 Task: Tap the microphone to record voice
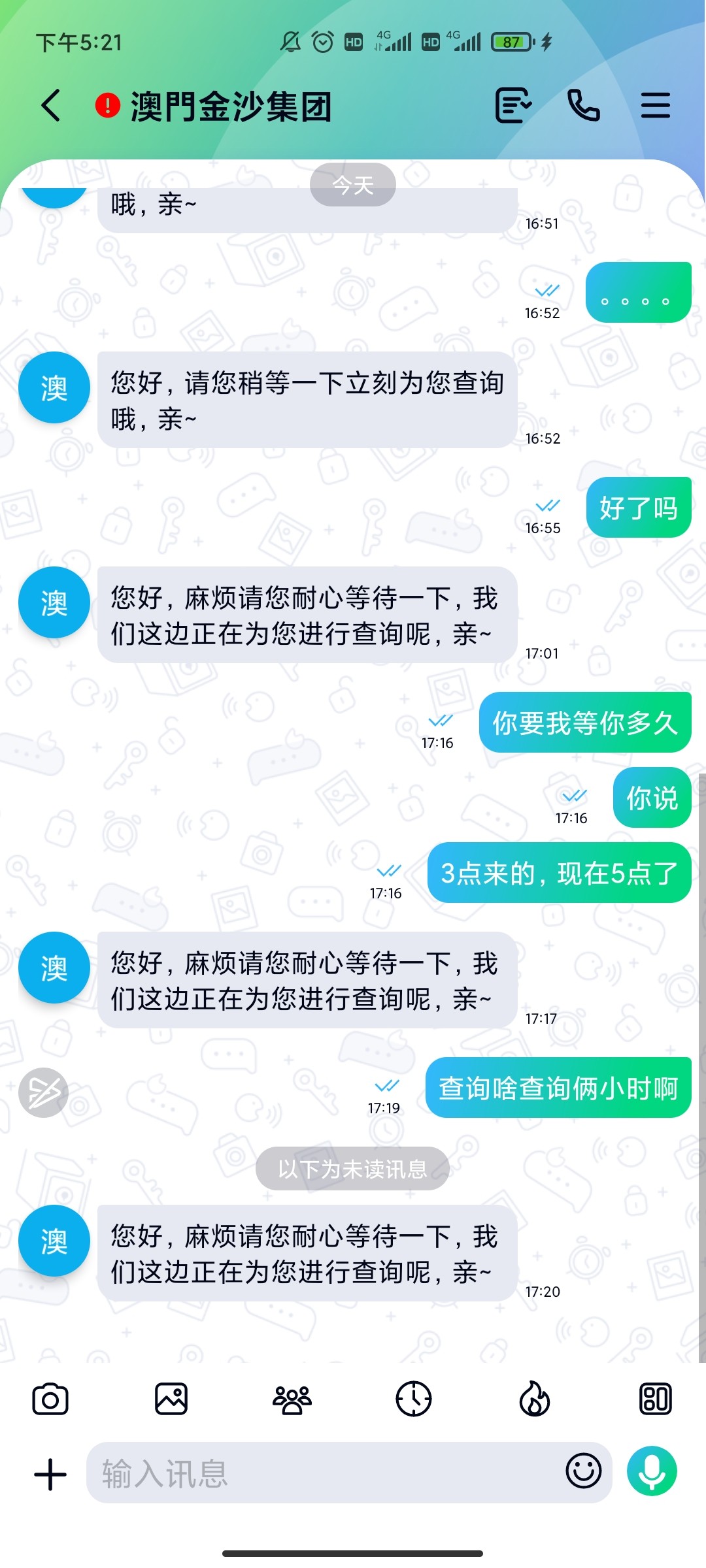[x=652, y=1471]
